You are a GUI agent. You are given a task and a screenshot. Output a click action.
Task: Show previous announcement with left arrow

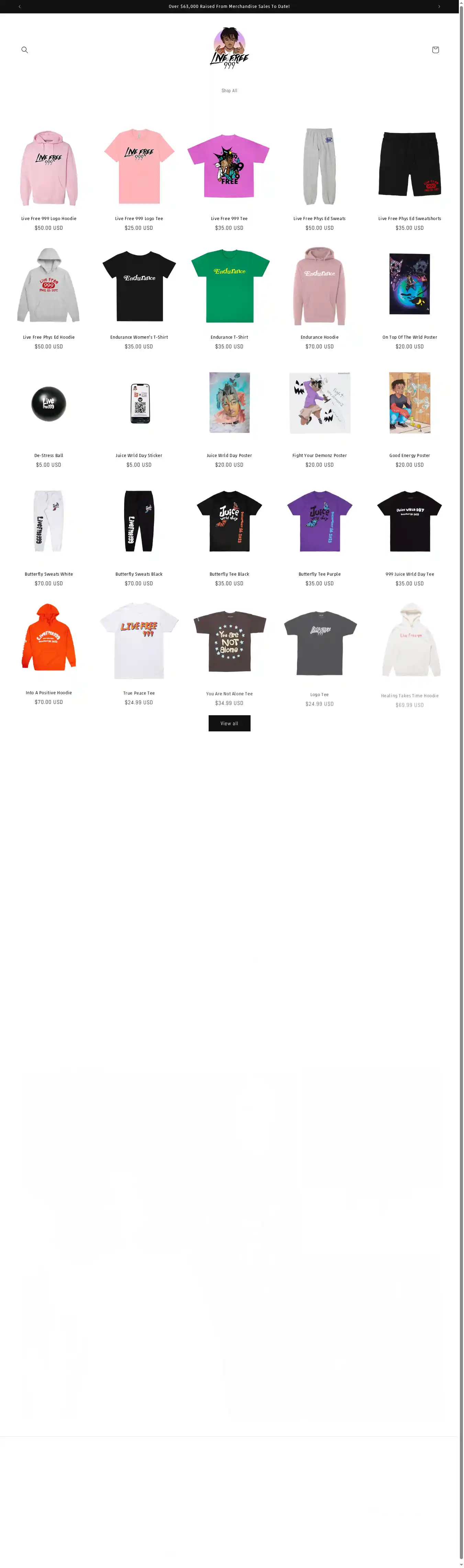pos(20,7)
